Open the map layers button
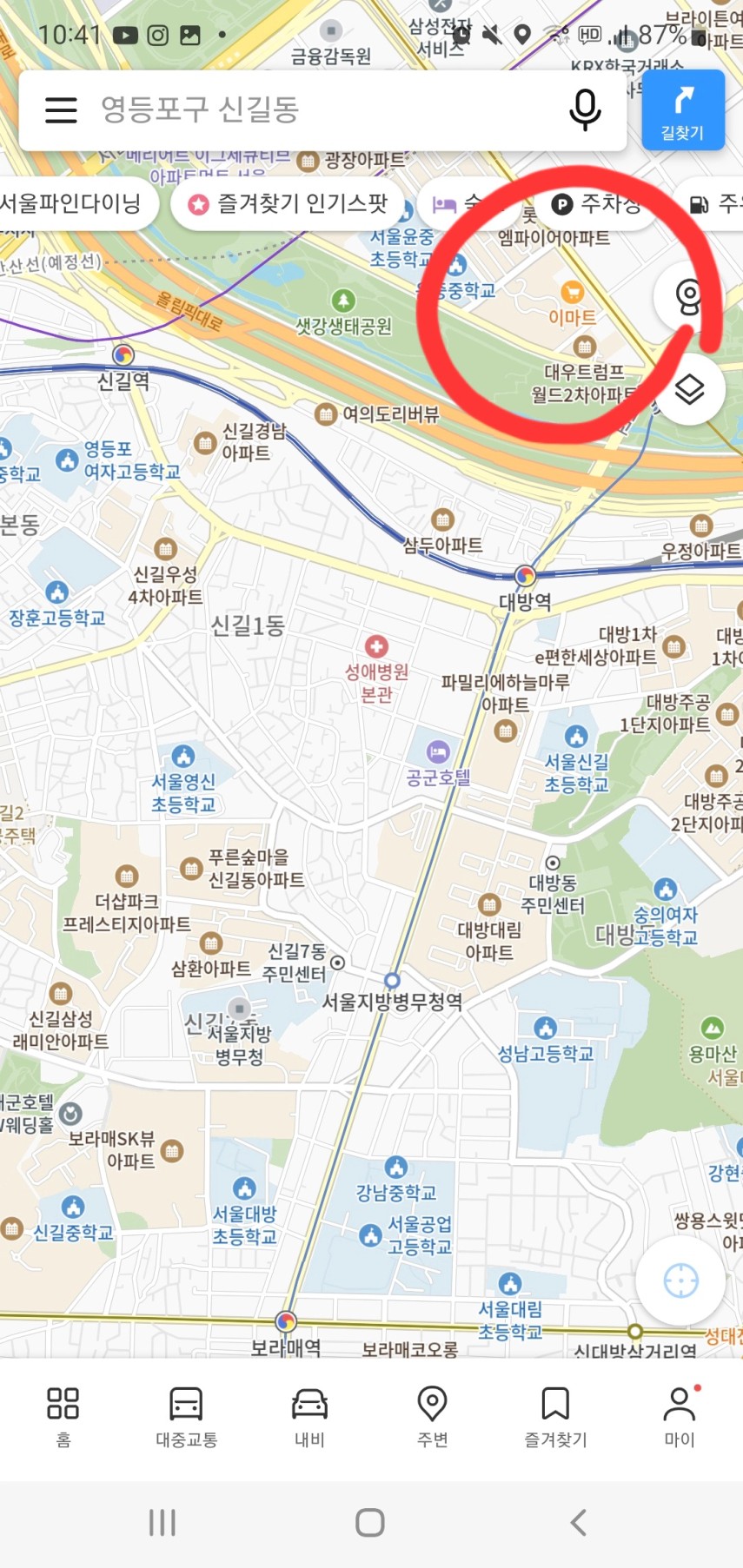The height and width of the screenshot is (1568, 743). pyautogui.click(x=689, y=389)
